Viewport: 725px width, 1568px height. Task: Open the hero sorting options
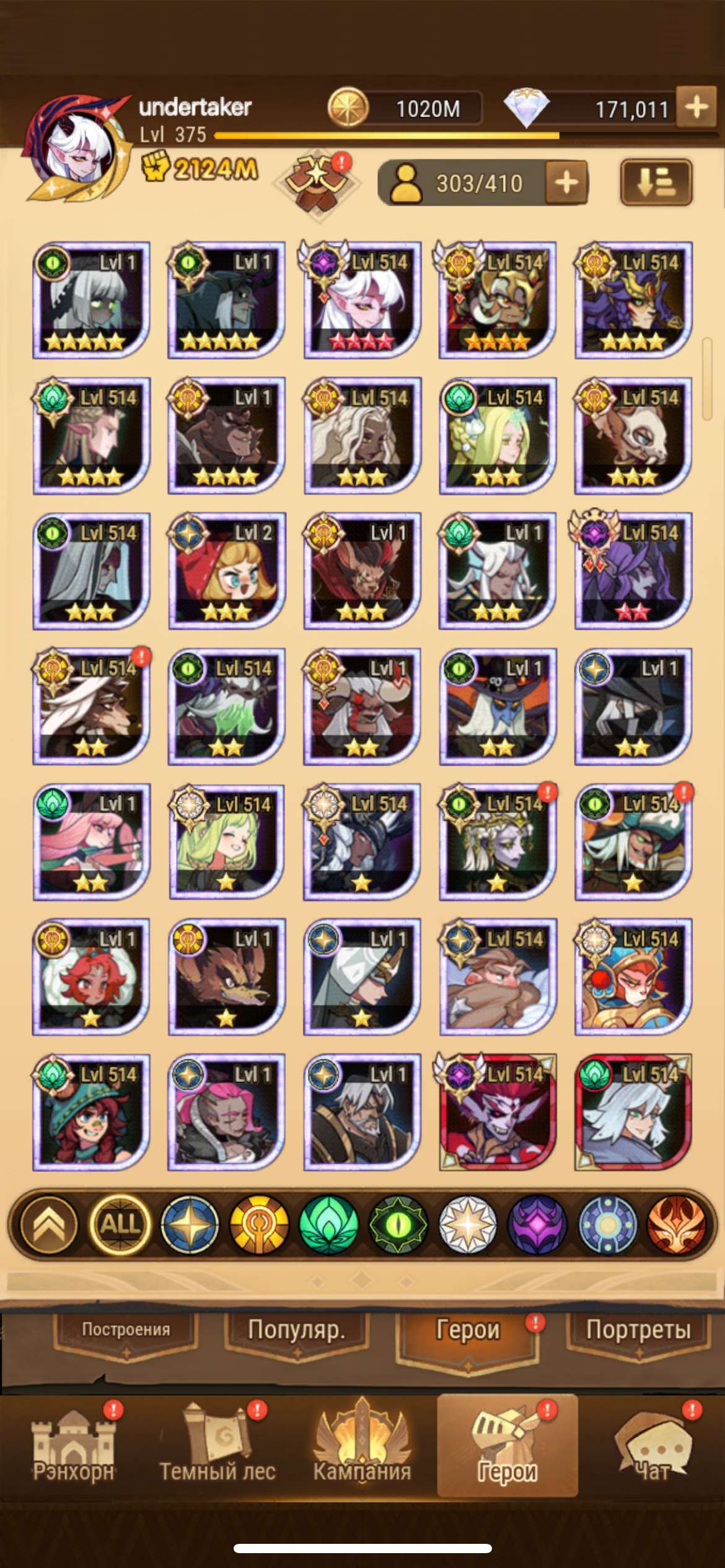click(656, 183)
